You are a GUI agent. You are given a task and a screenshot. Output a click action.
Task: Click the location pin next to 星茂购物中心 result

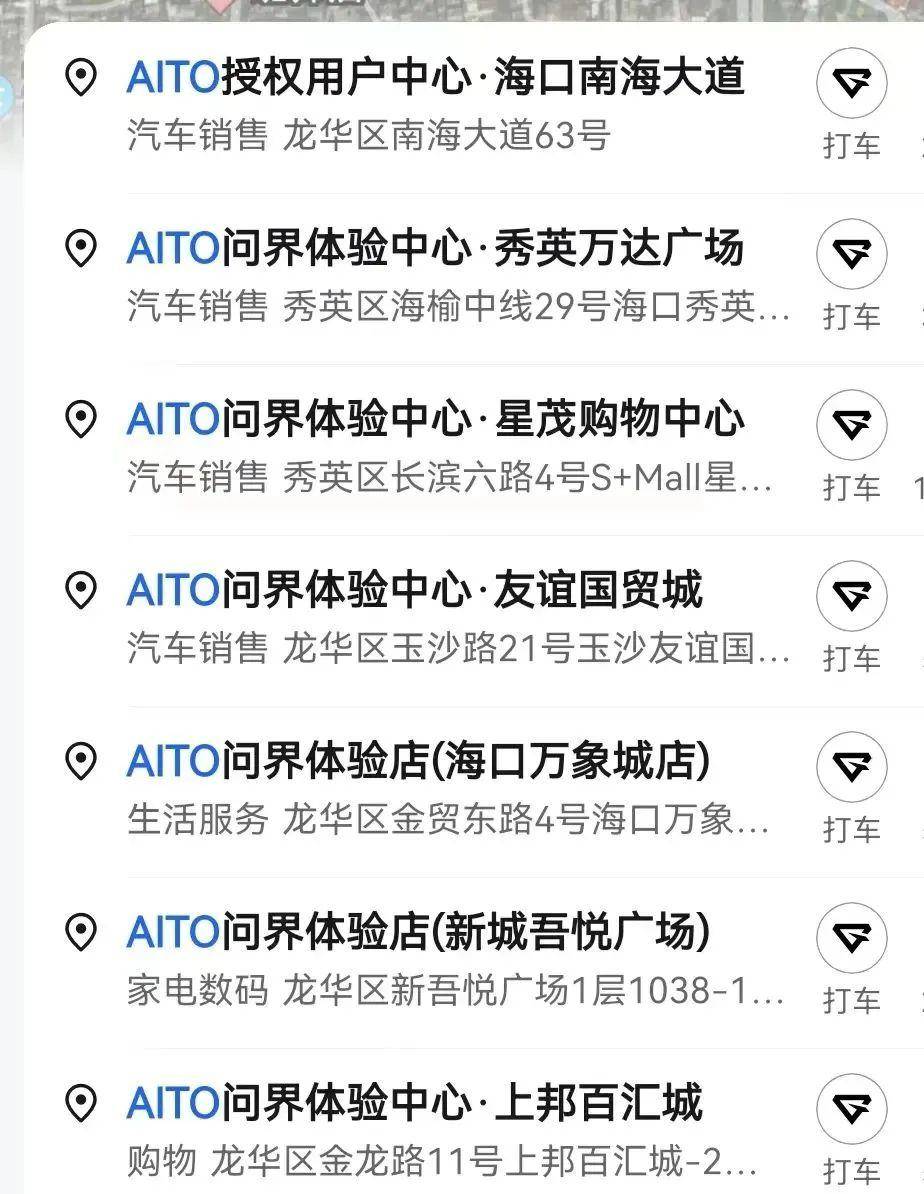(x=79, y=420)
